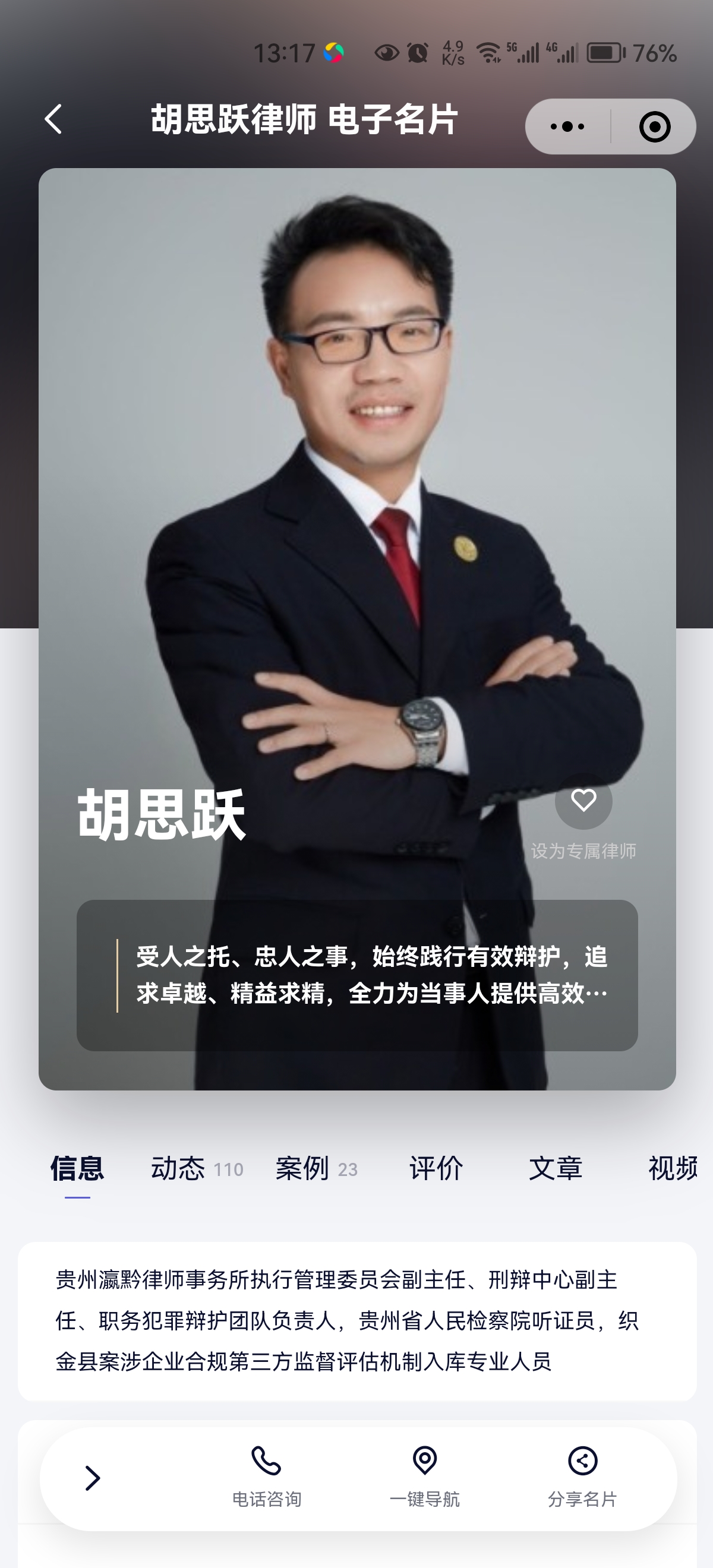View the 文章 tab

click(x=556, y=1169)
